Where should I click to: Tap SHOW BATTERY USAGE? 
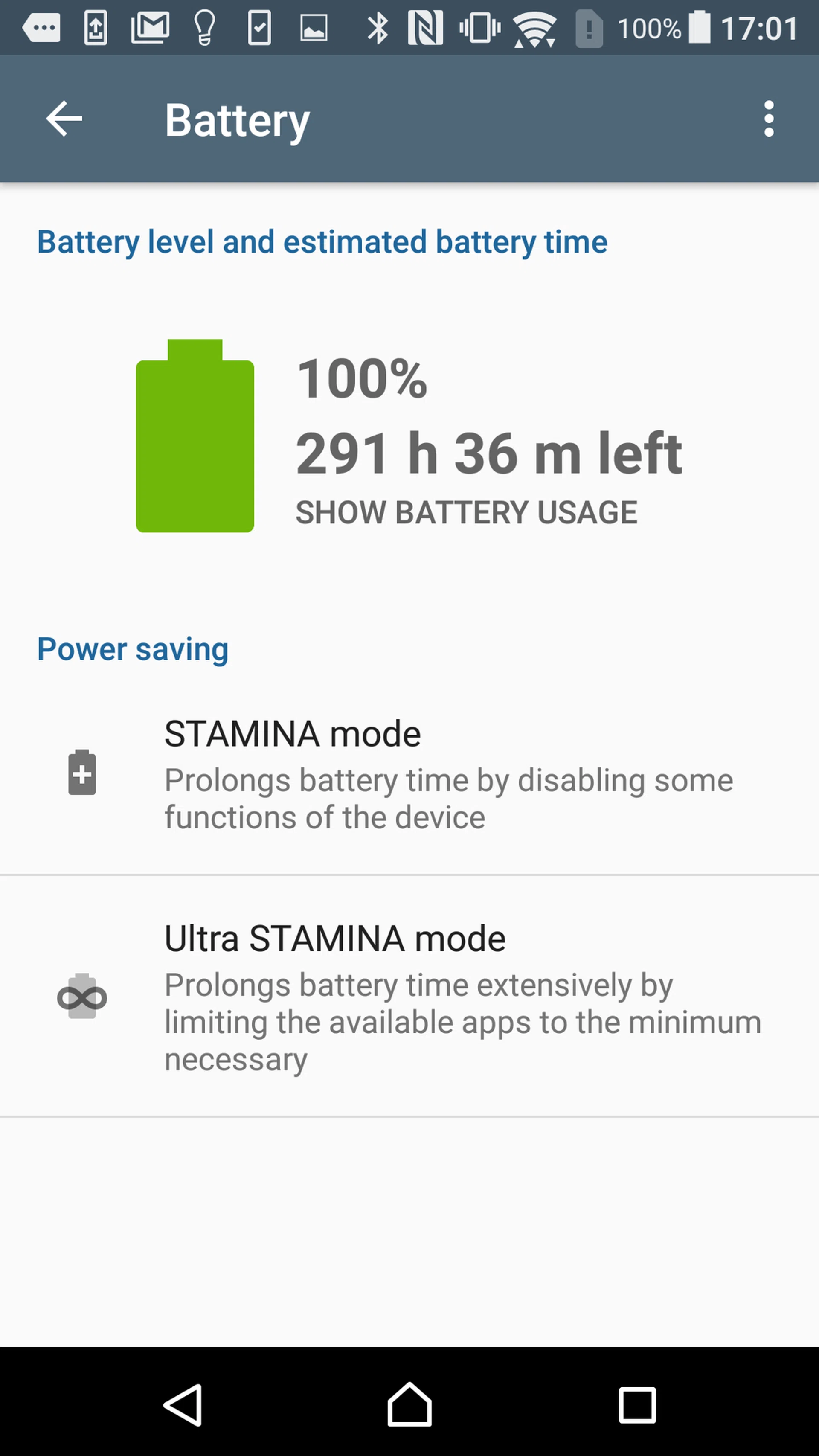pos(466,513)
